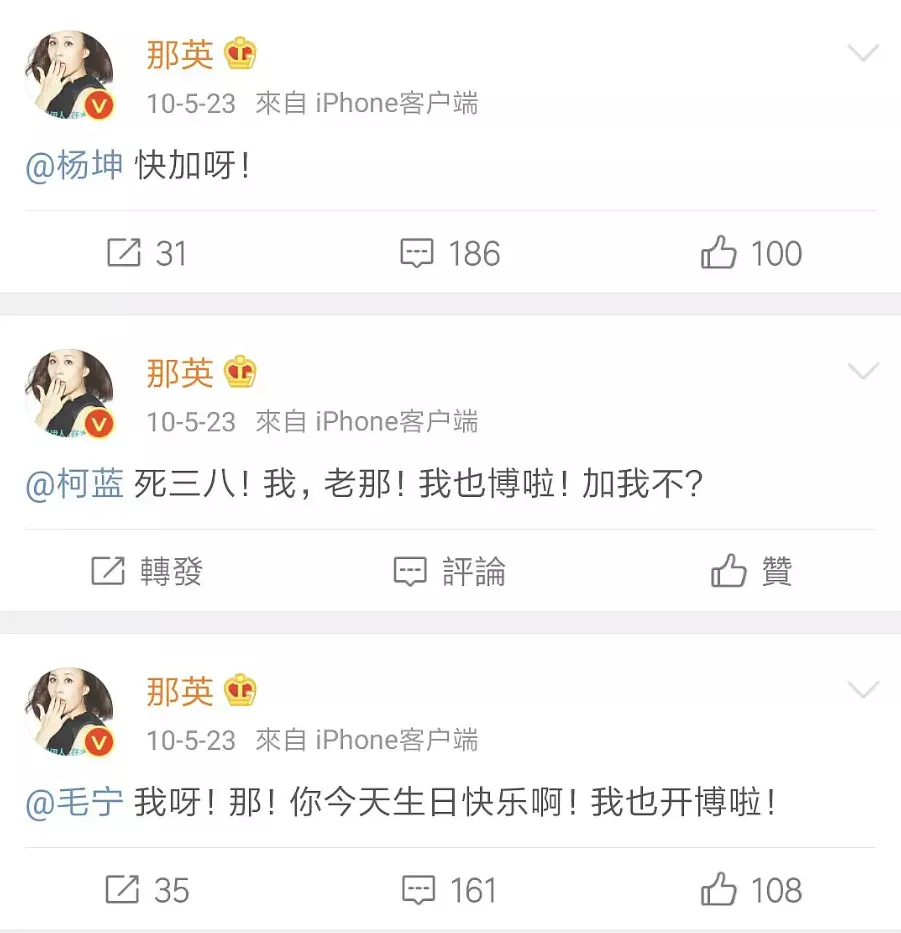Like the 快加呀 post

pos(751,253)
